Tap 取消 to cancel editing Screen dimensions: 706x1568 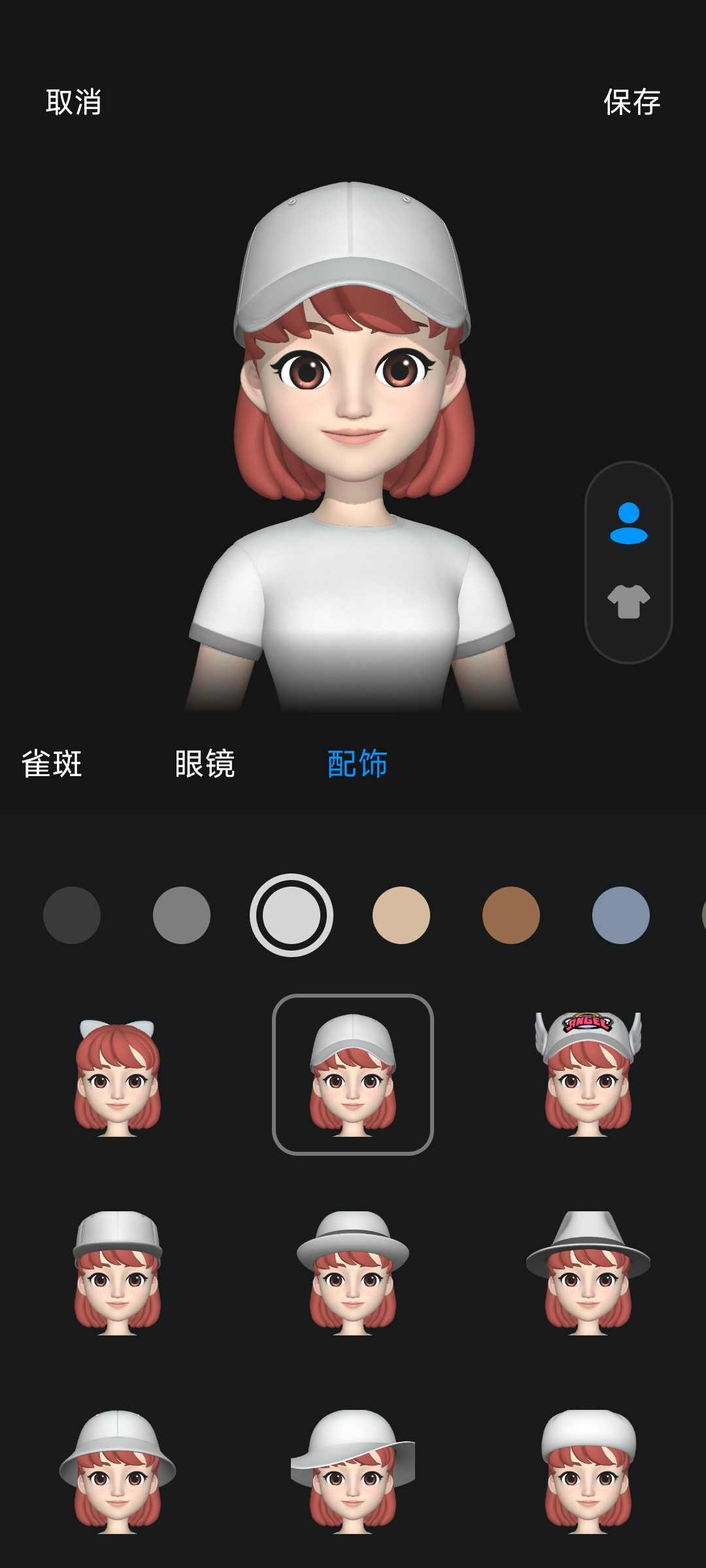point(73,102)
